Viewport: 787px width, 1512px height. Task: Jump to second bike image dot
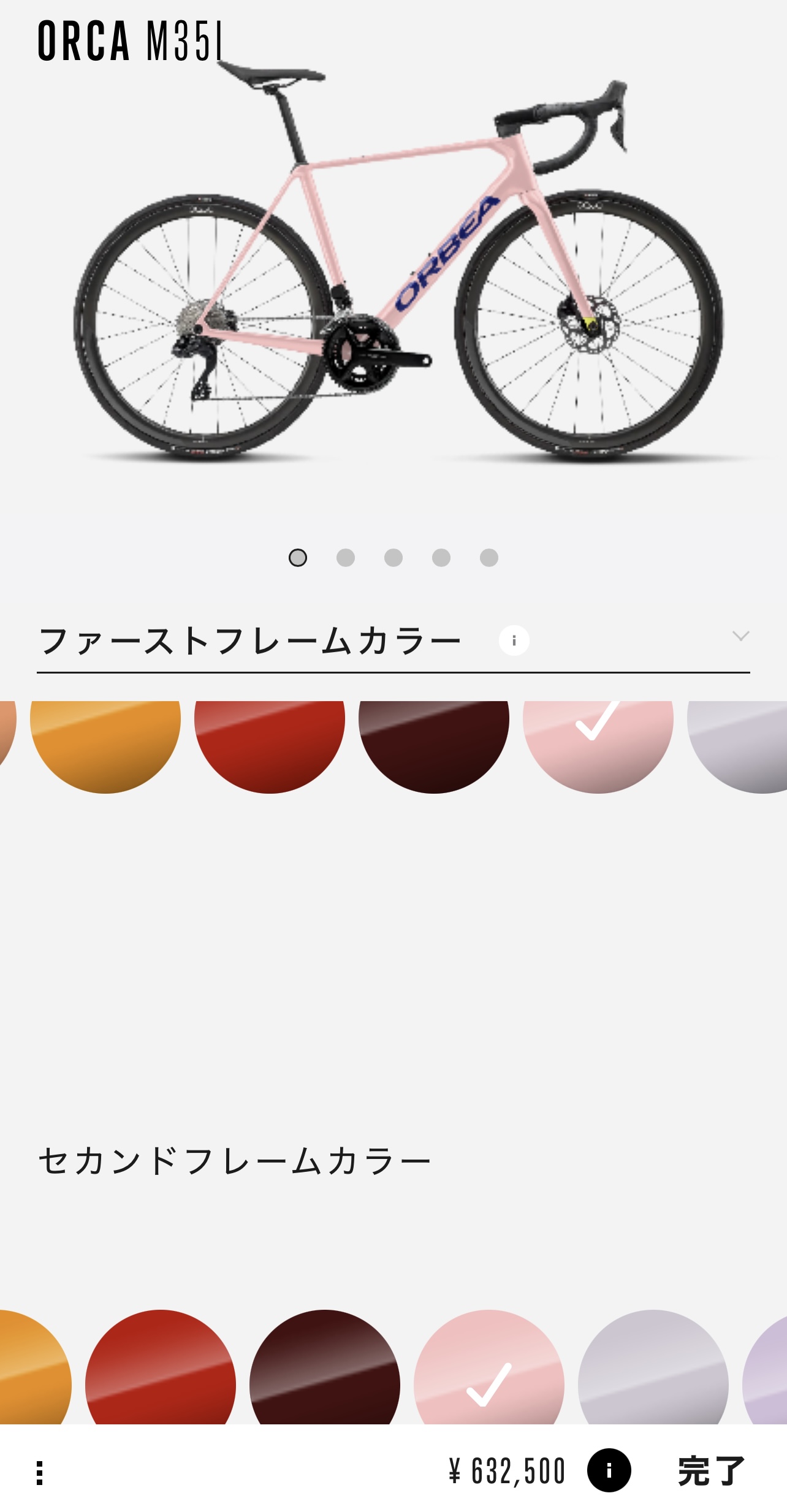pyautogui.click(x=346, y=558)
